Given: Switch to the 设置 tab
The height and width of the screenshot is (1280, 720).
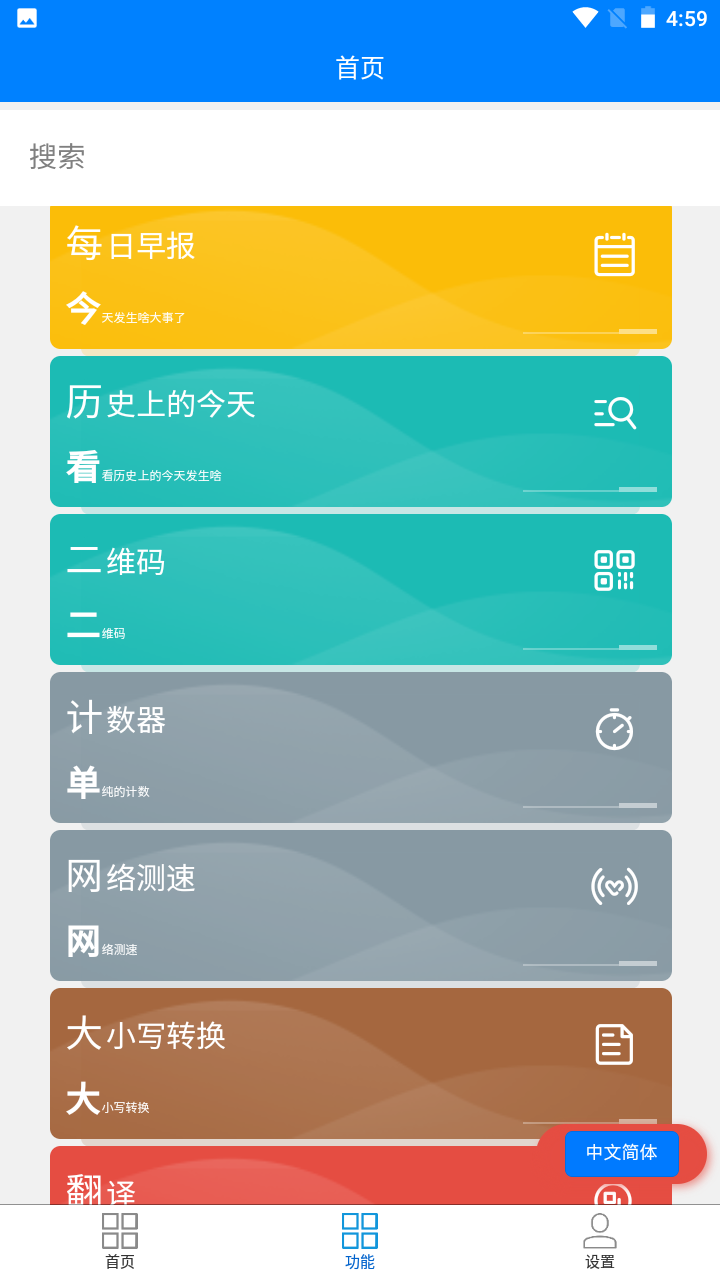Looking at the screenshot, I should 599,1240.
